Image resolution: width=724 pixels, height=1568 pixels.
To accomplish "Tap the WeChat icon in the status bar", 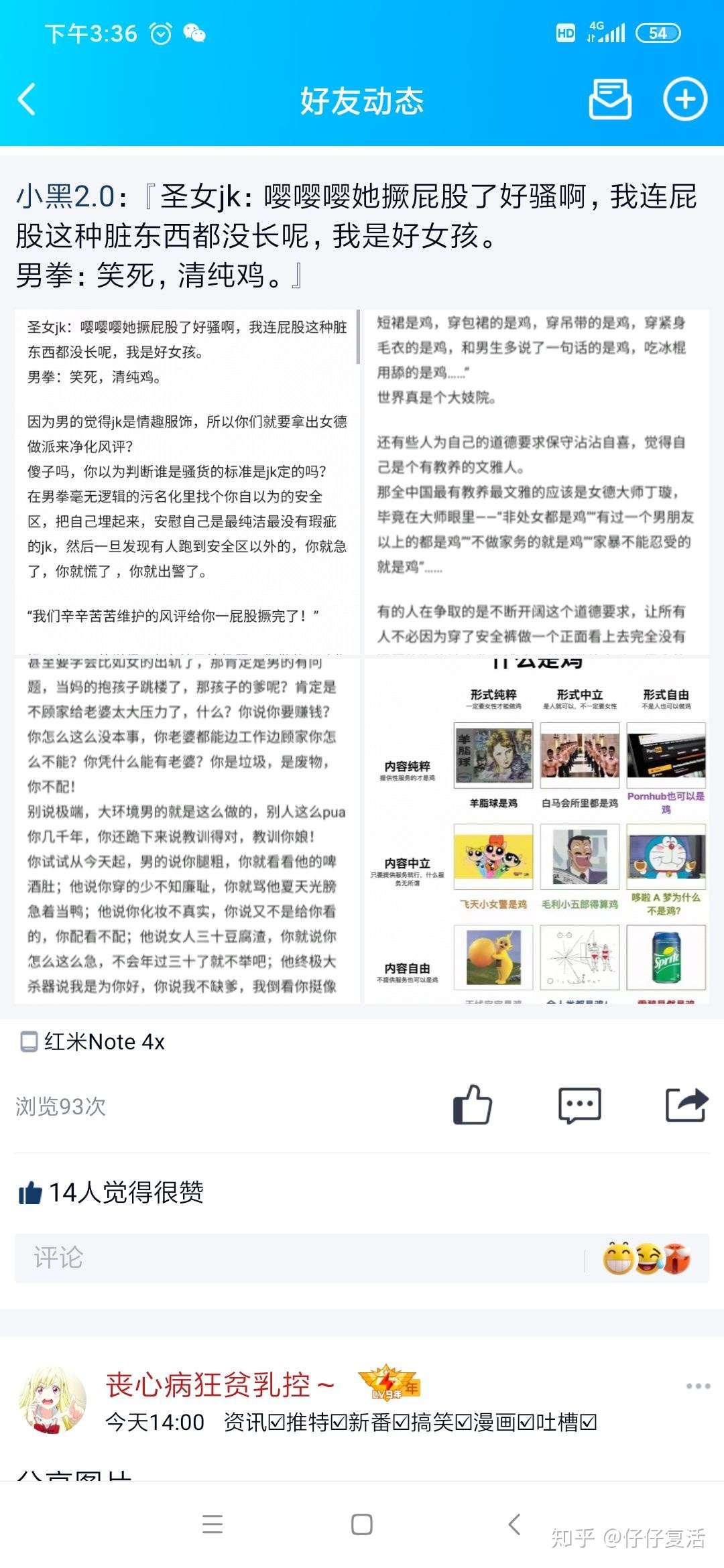I will click(194, 31).
